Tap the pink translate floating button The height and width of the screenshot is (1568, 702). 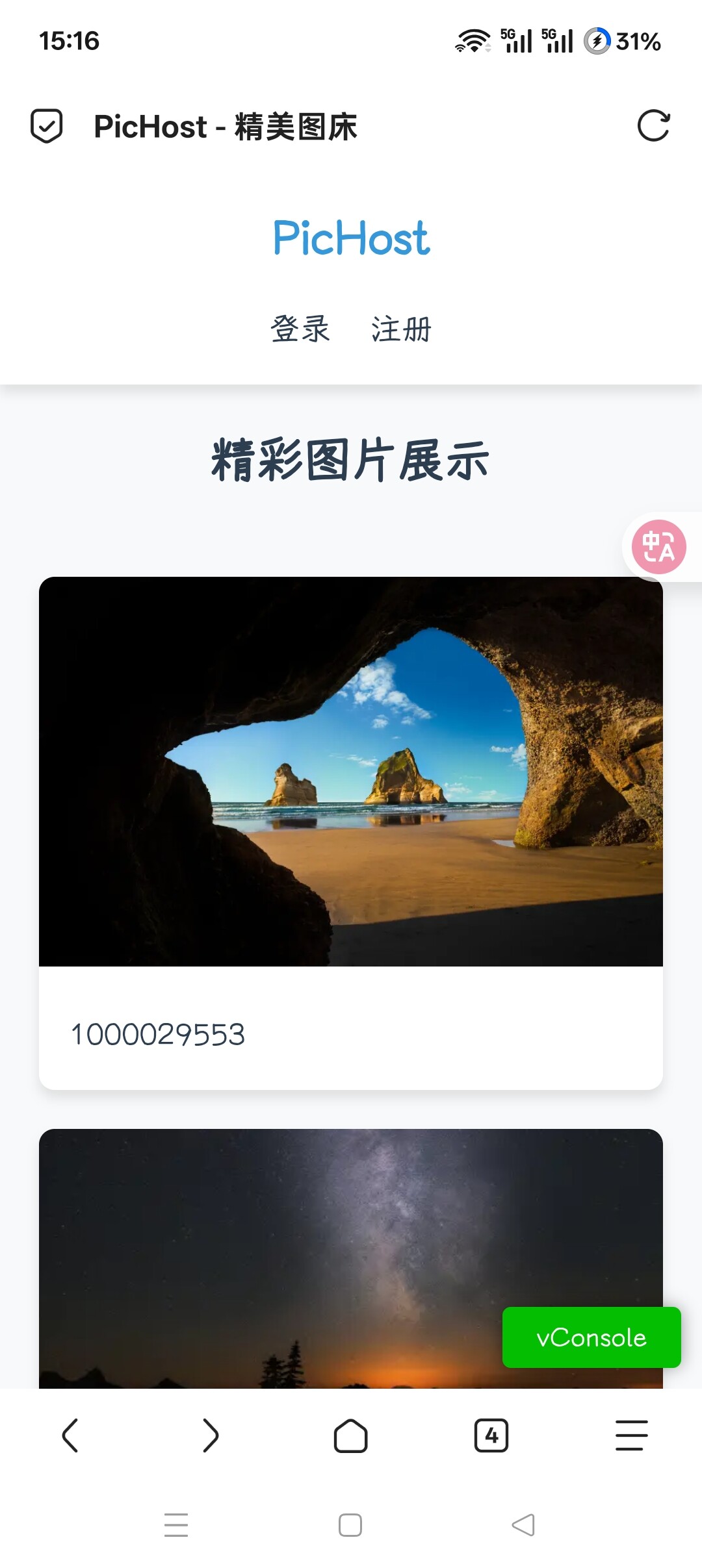(658, 547)
